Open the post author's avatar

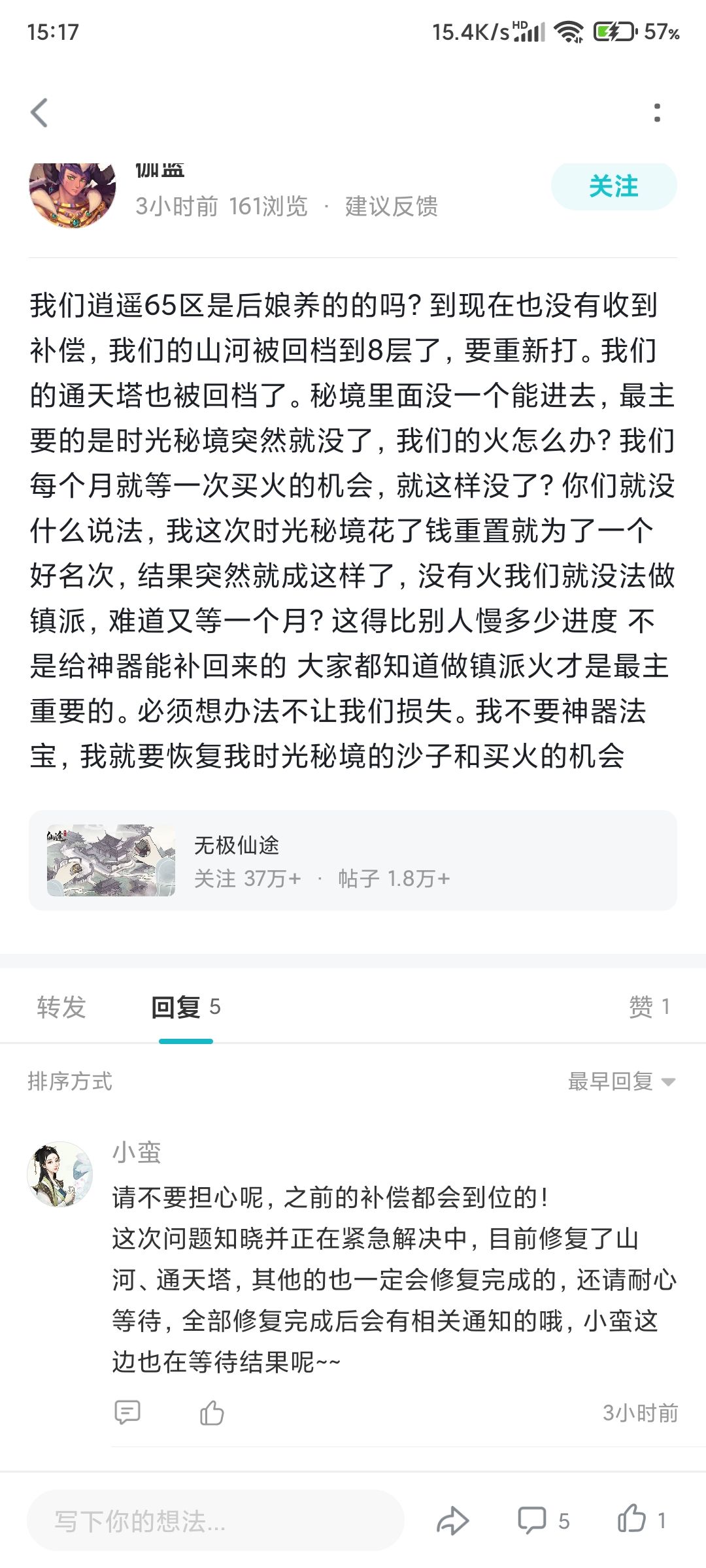[x=73, y=194]
